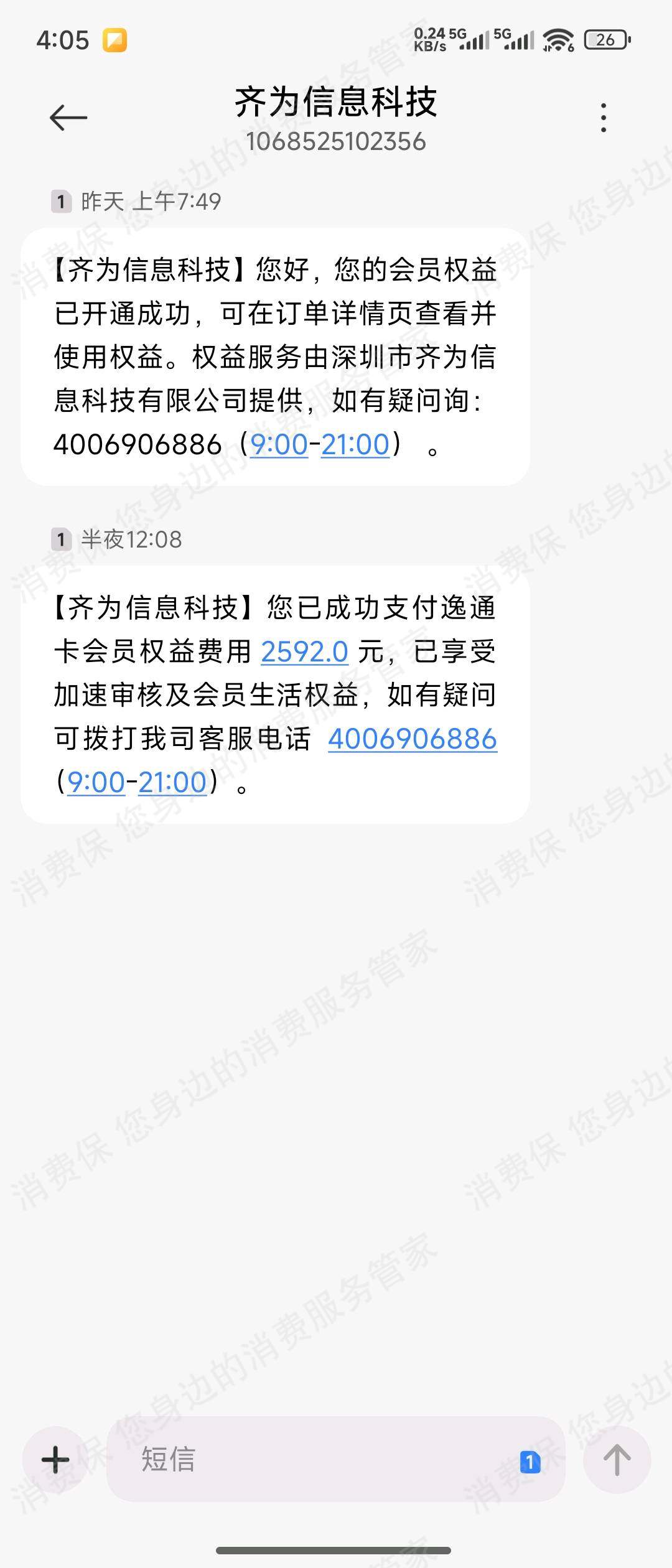Tap the contact name 齐为信息科技
Image resolution: width=672 pixels, height=1568 pixels.
click(x=336, y=106)
